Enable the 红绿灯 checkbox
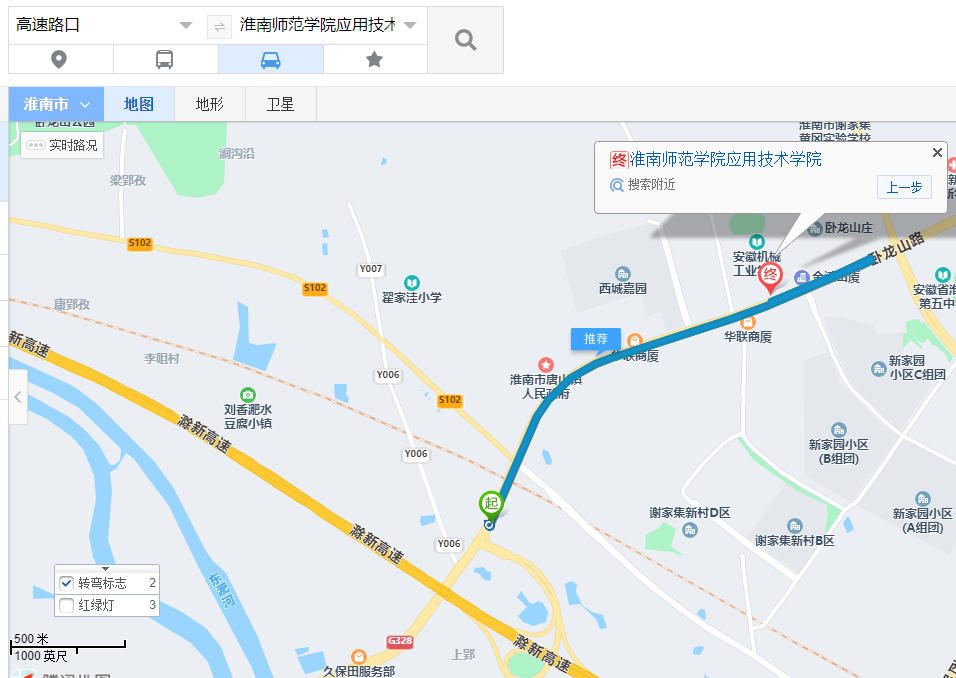Viewport: 956px width, 678px height. 67,605
